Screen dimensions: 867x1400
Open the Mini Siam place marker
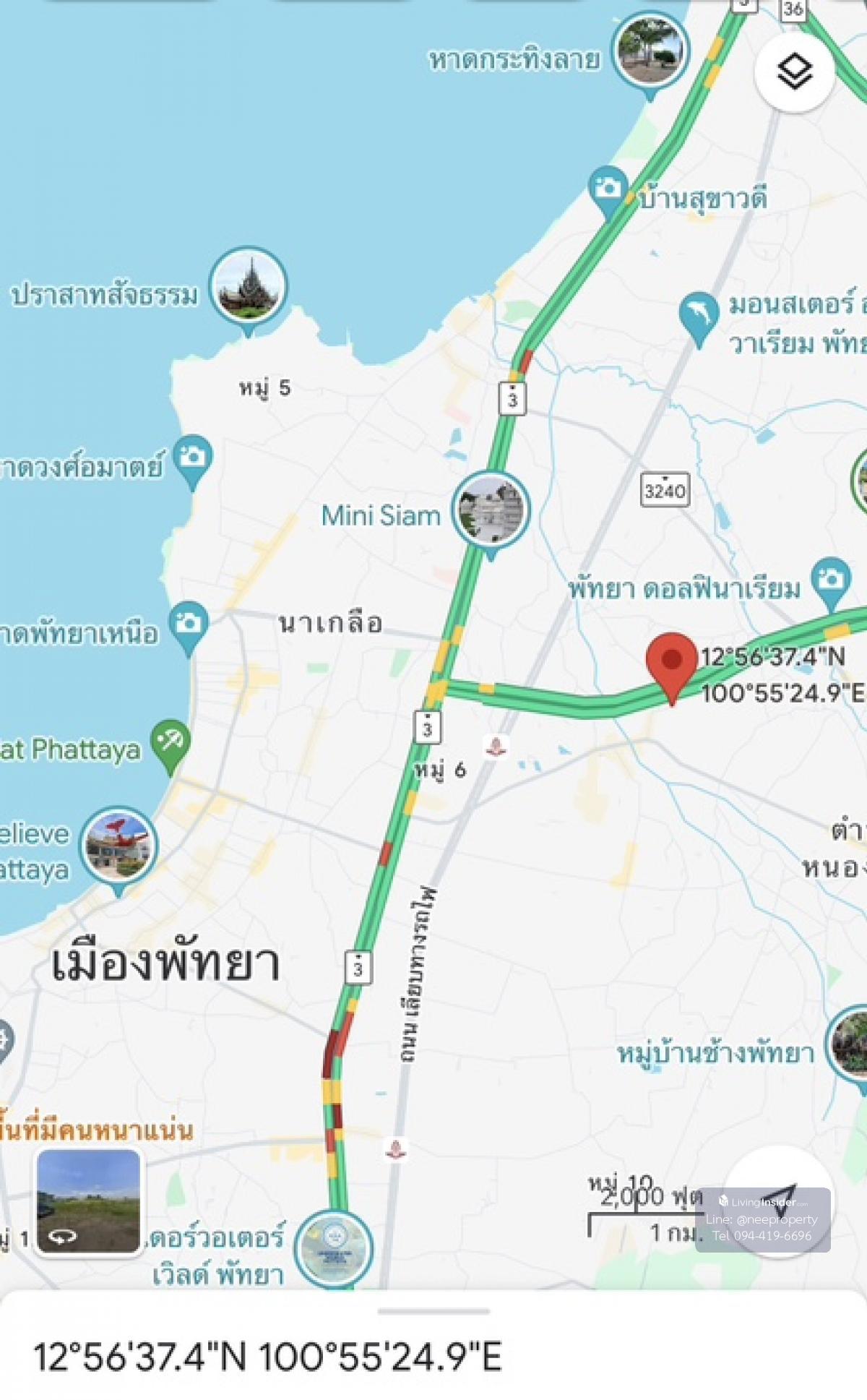coord(491,510)
